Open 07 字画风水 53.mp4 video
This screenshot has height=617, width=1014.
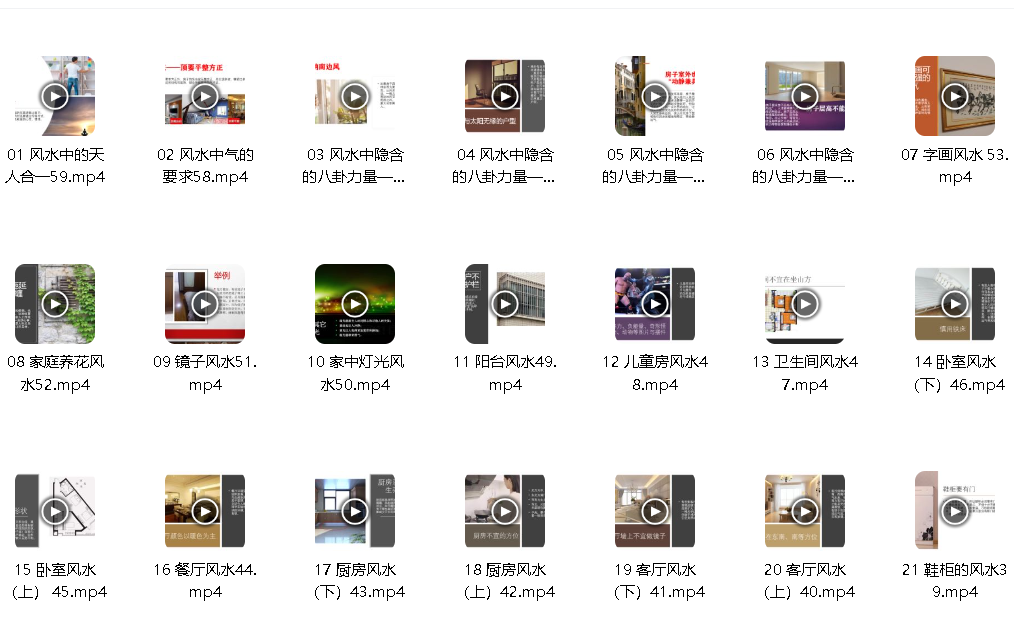[955, 96]
